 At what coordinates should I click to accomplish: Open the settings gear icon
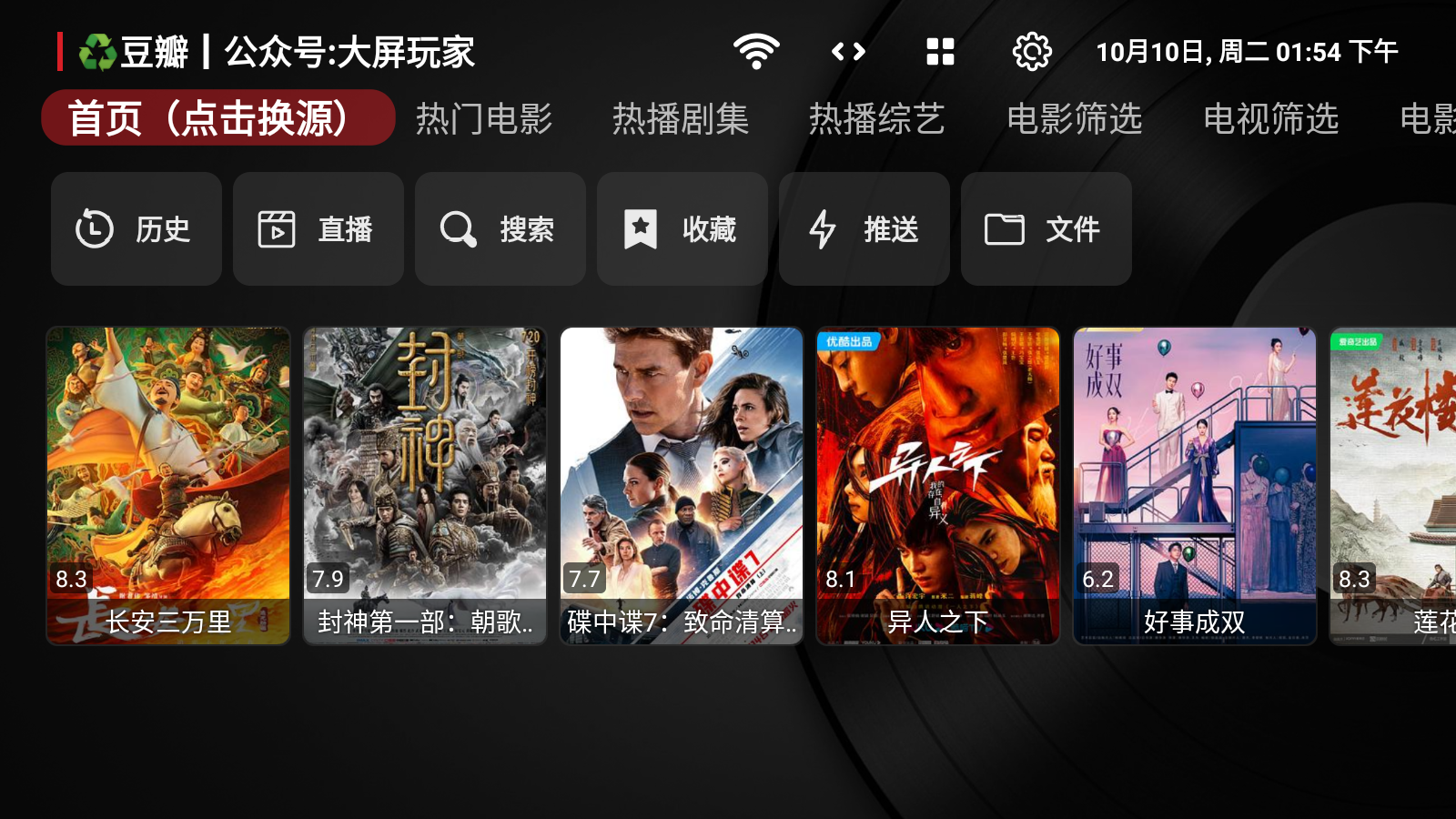click(1032, 52)
